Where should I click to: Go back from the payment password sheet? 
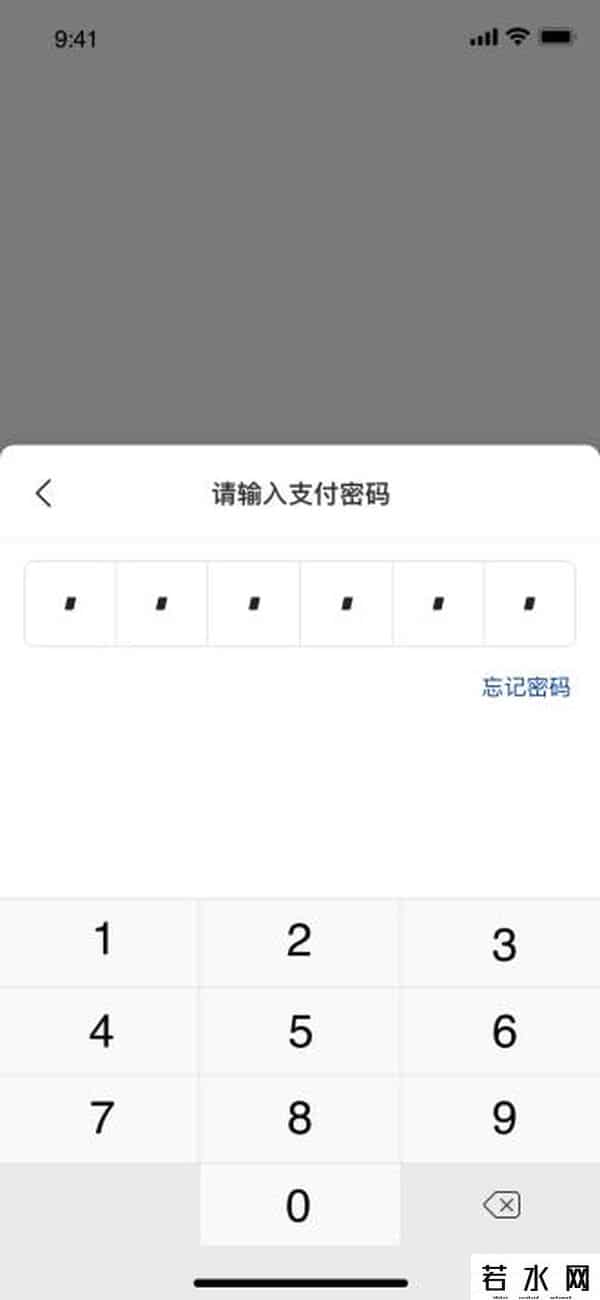click(43, 493)
